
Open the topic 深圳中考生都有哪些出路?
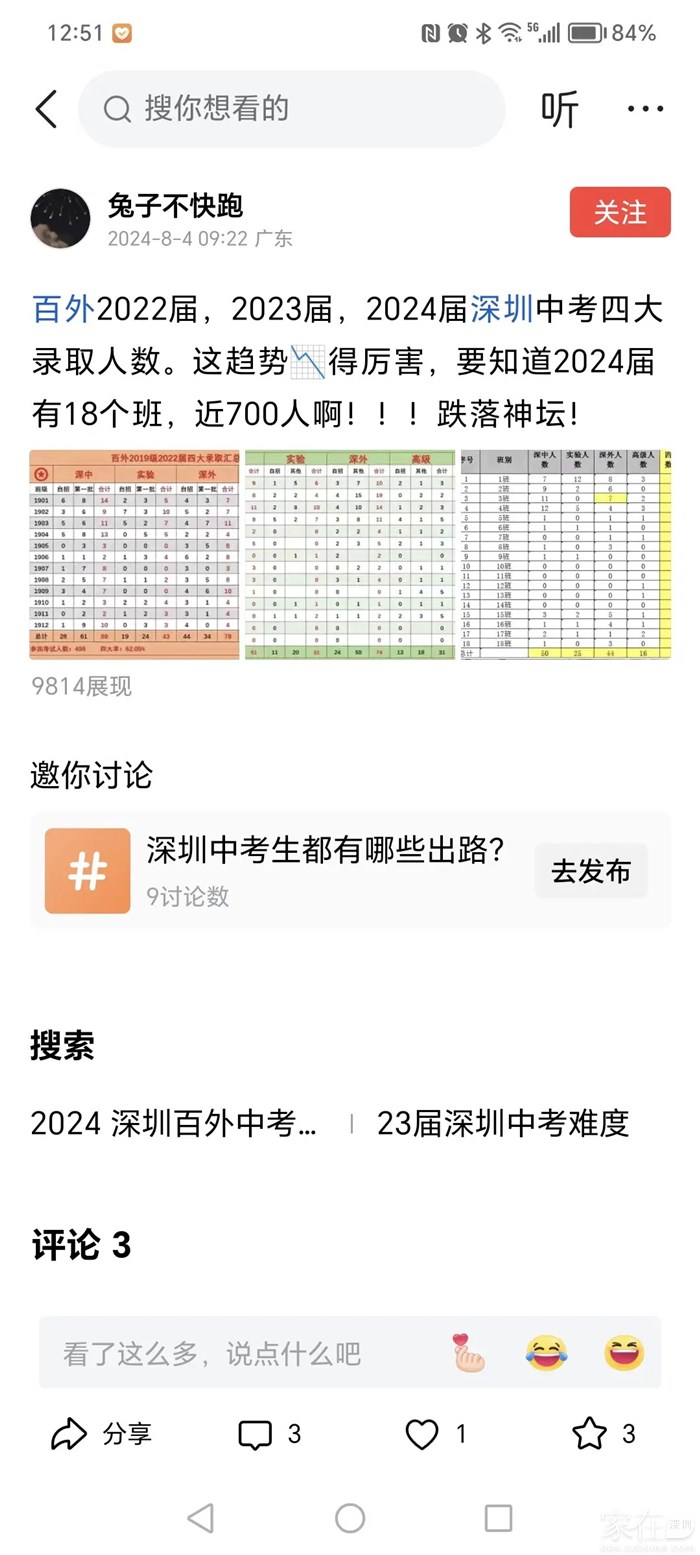pos(325,851)
